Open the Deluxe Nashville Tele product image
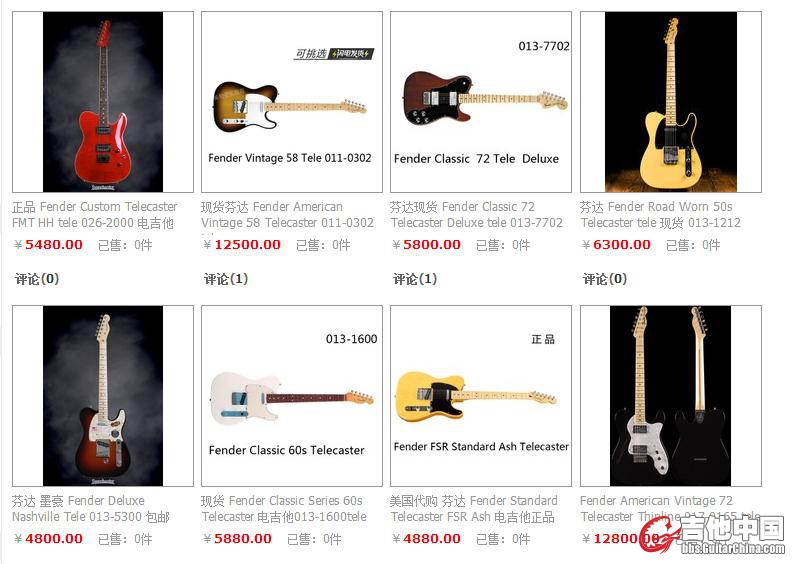Image resolution: width=792 pixels, height=564 pixels. pos(102,396)
